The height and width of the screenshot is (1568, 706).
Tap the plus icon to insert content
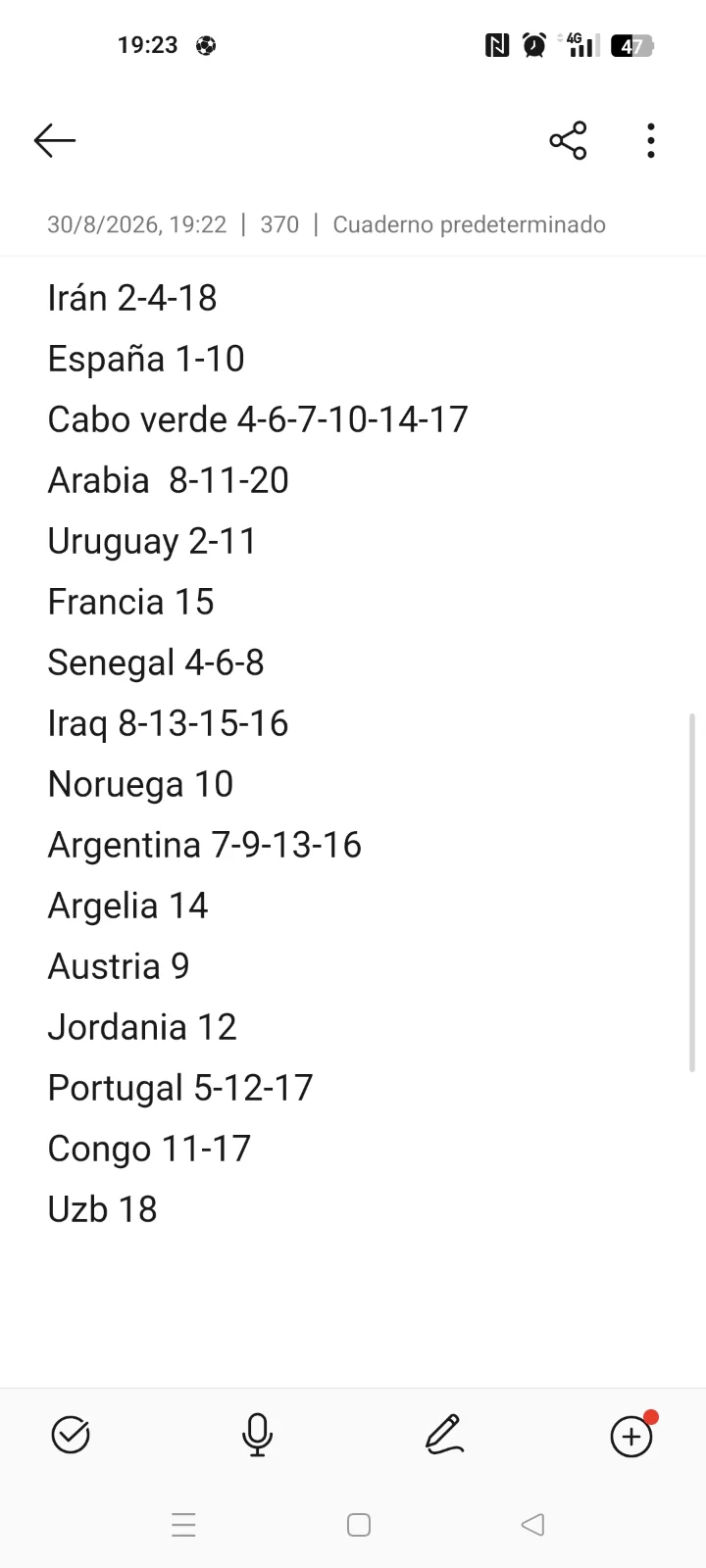631,1437
